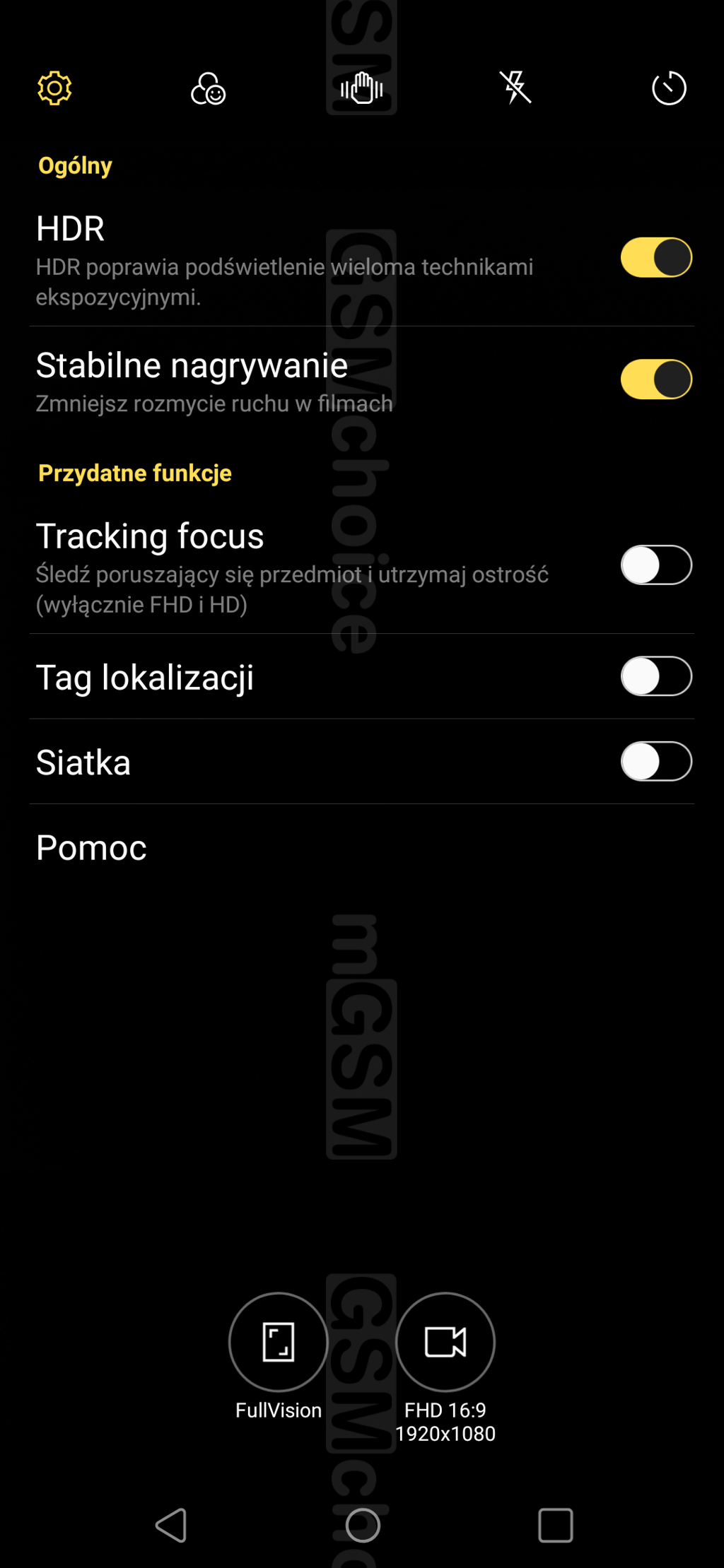
Task: Tap the home navigation button
Action: coord(363,1525)
